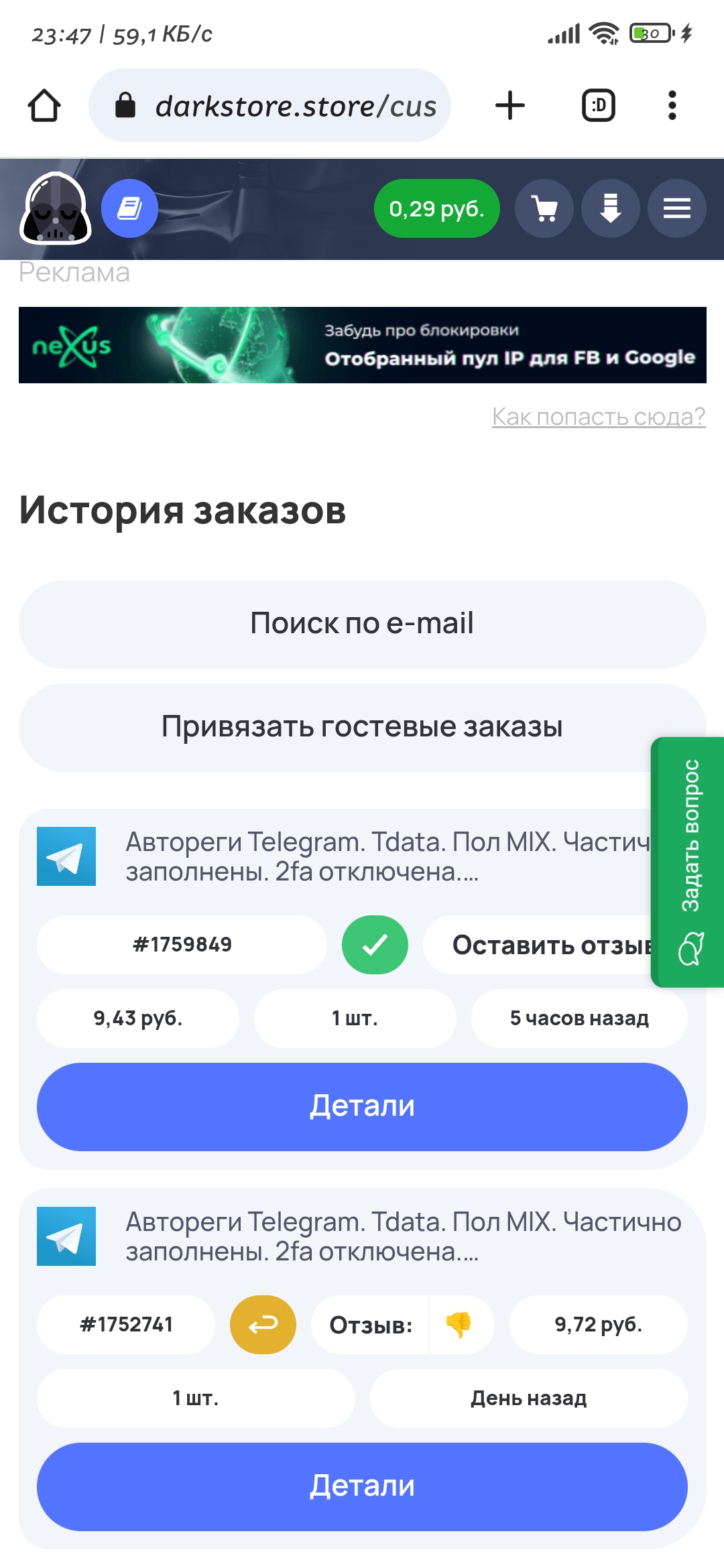
Task: Open the downloads arrow icon
Action: point(610,208)
